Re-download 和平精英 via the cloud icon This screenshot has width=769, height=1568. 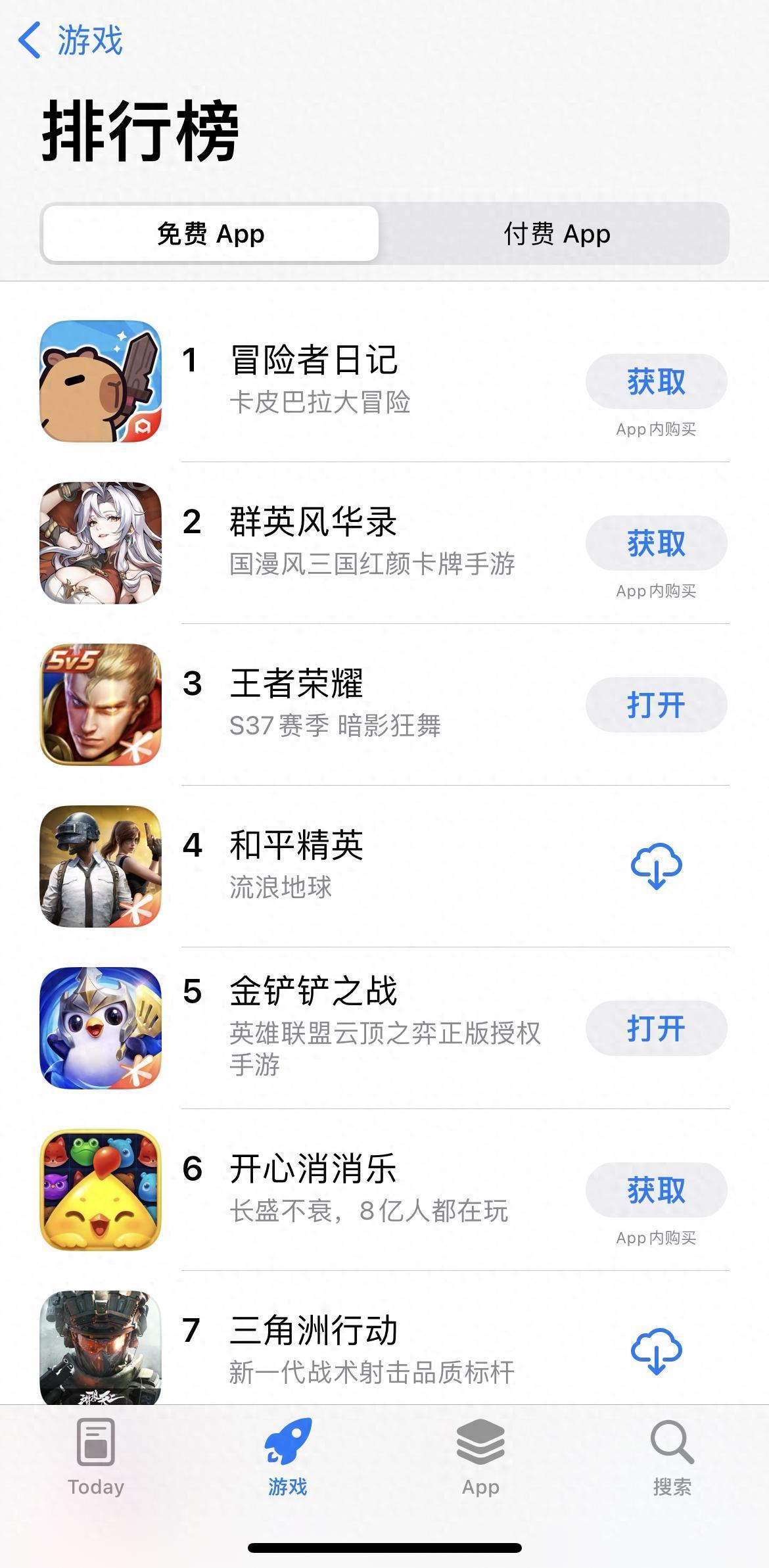pos(656,866)
